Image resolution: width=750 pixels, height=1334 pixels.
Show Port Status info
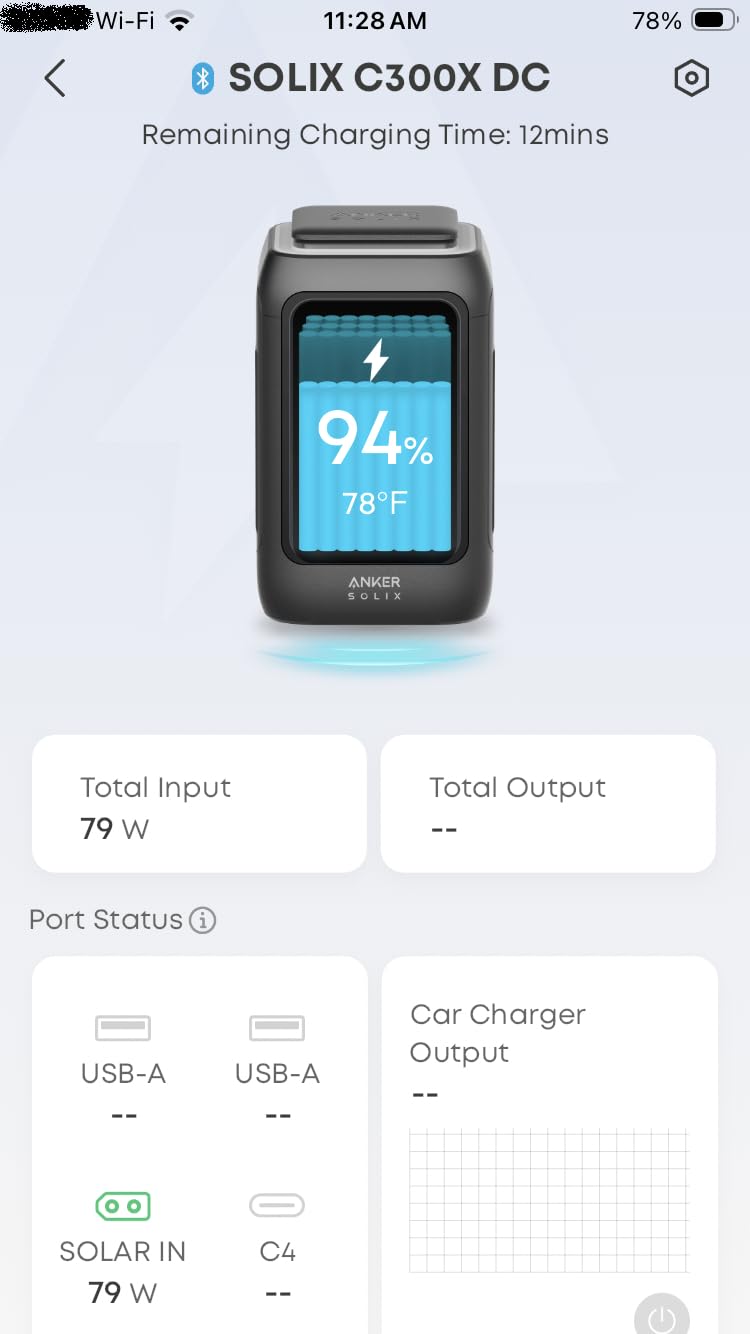click(x=203, y=920)
